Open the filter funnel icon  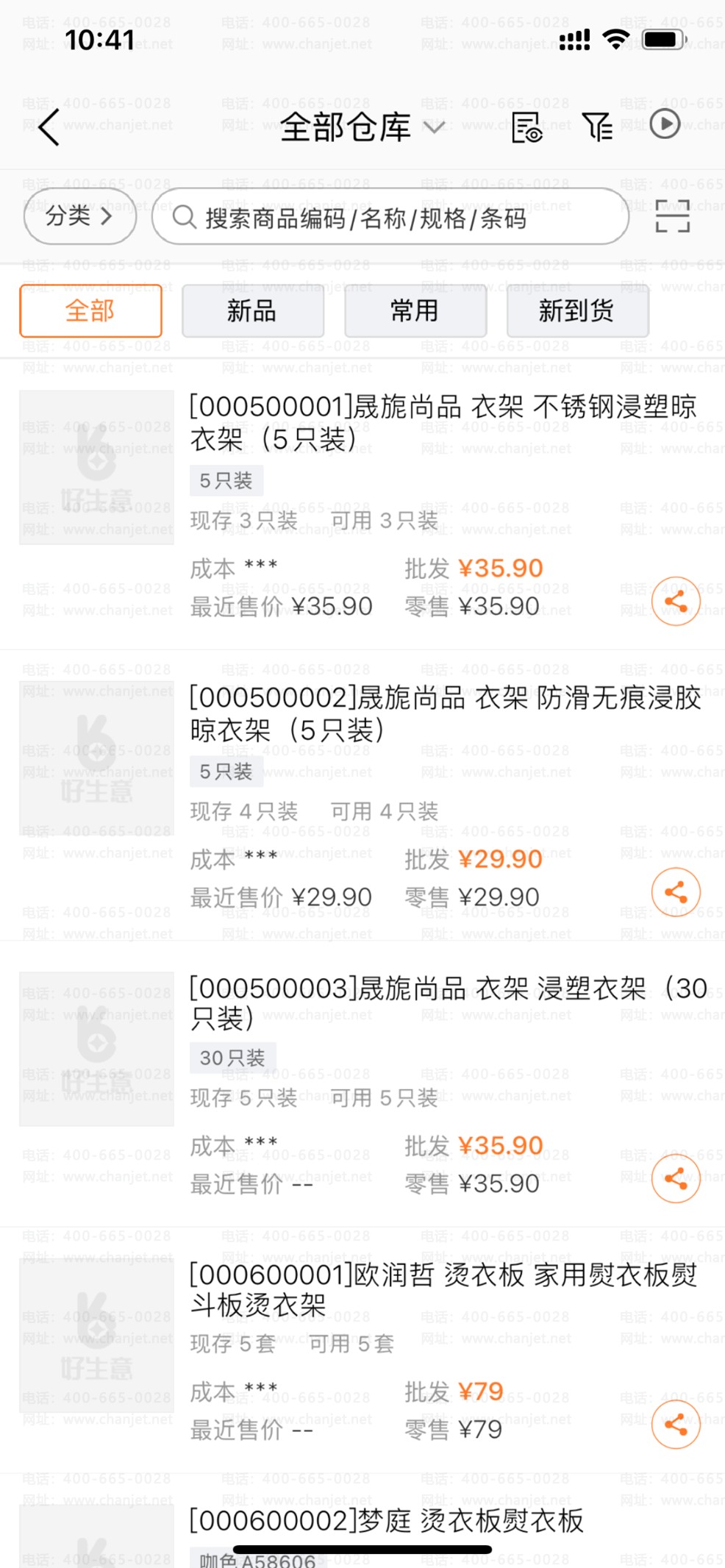click(597, 127)
